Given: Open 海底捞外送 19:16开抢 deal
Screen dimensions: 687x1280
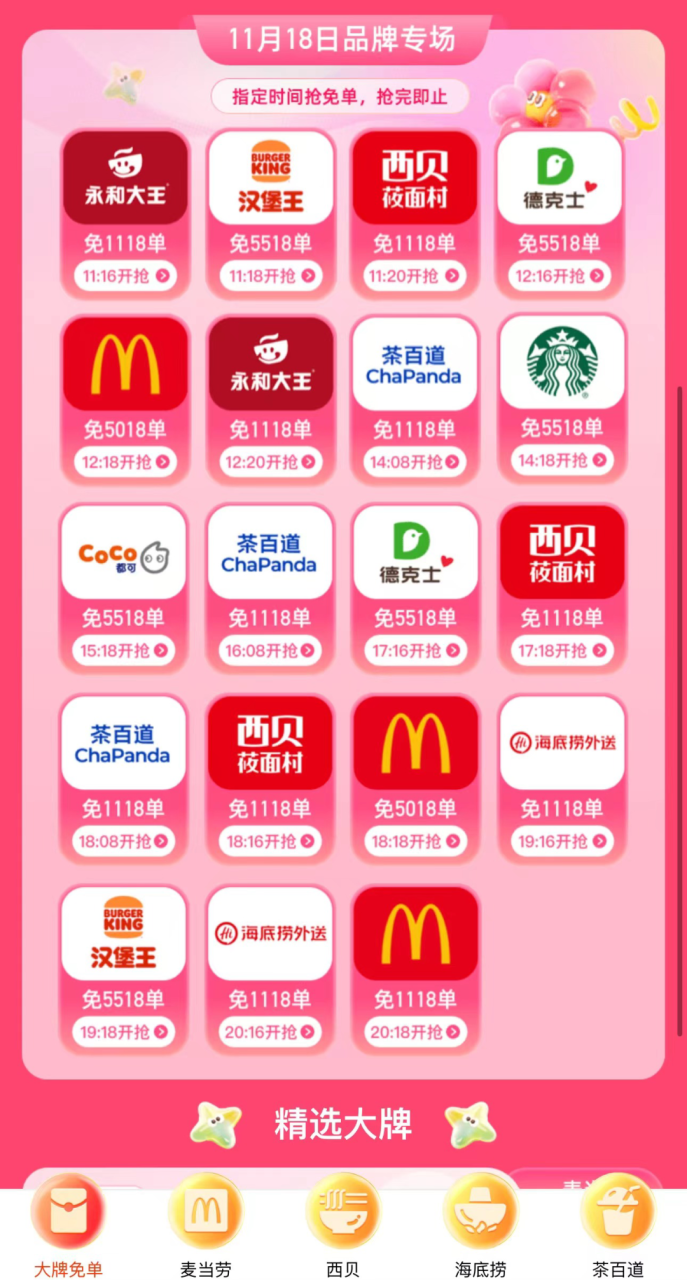Looking at the screenshot, I should [562, 842].
